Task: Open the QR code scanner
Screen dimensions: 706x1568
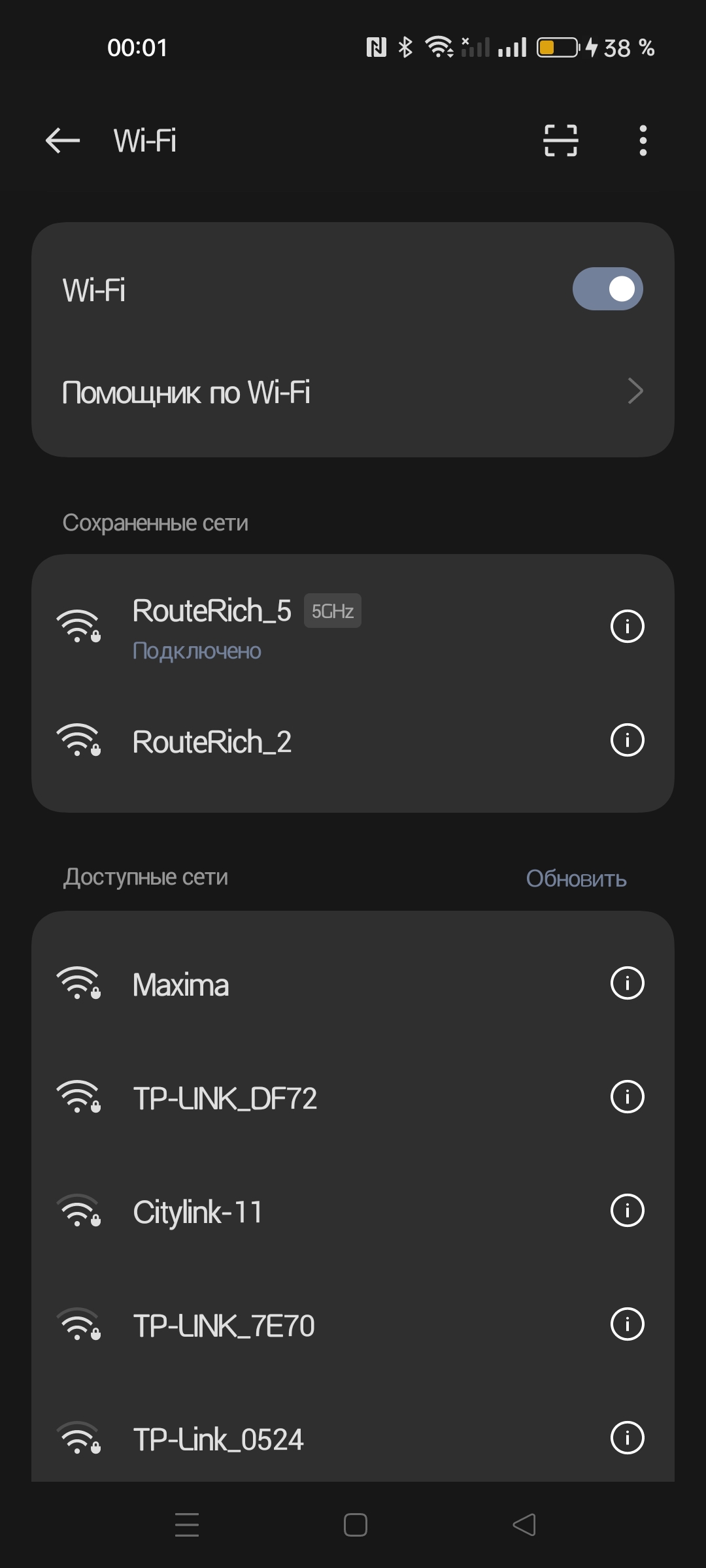Action: pyautogui.click(x=560, y=140)
